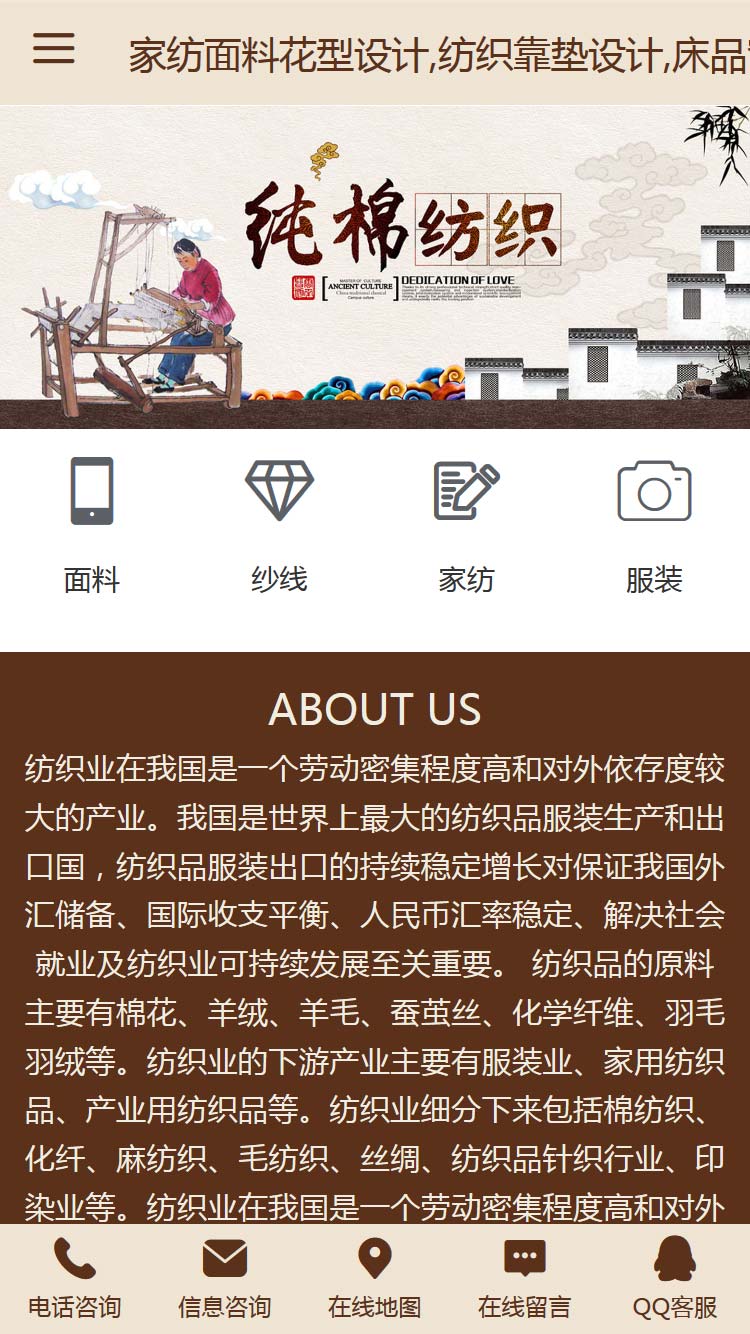Contact QQ客服 support
The height and width of the screenshot is (1334, 750).
pos(675,1278)
